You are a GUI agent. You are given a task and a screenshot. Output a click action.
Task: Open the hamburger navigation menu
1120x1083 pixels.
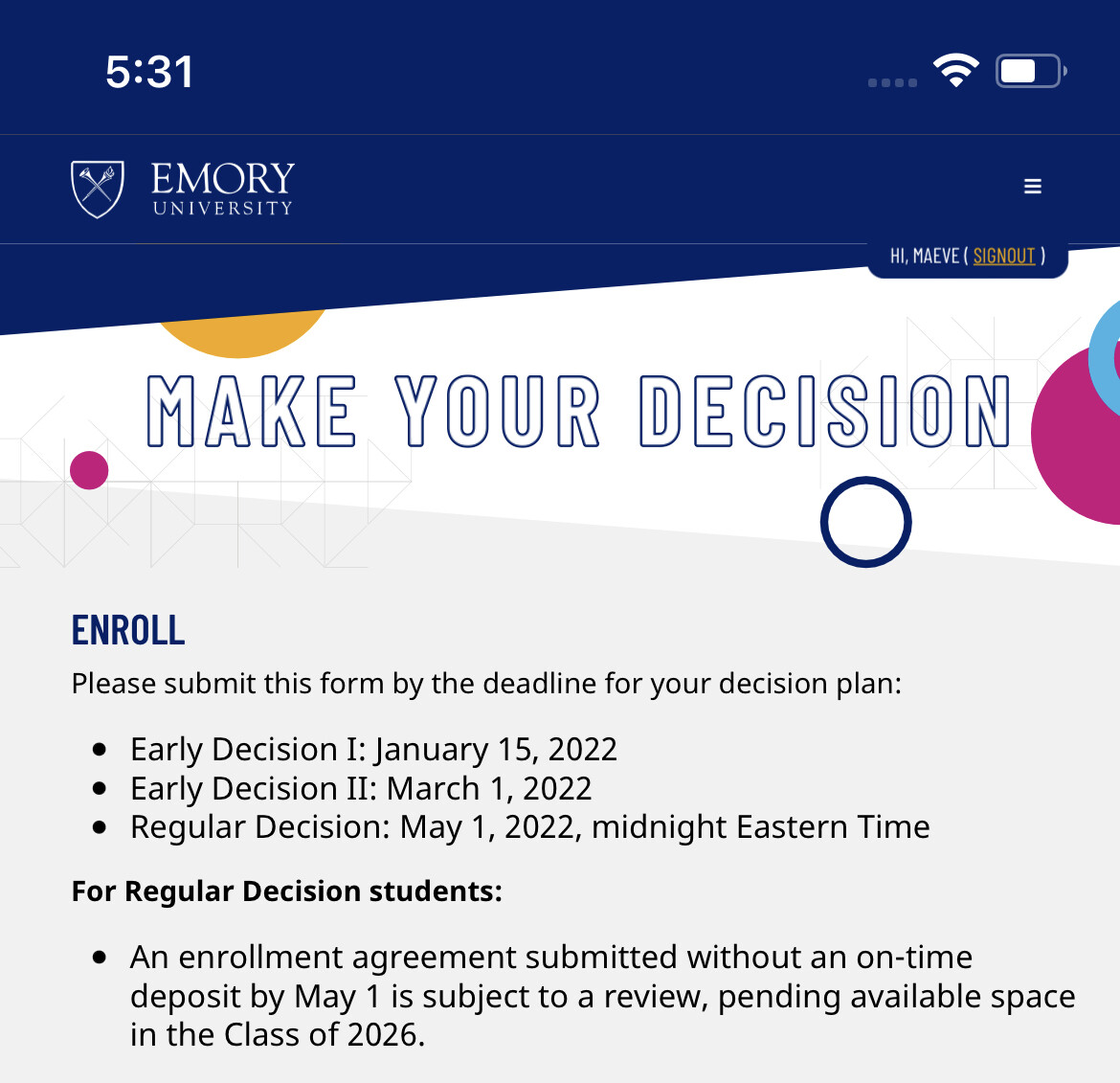tap(1032, 186)
